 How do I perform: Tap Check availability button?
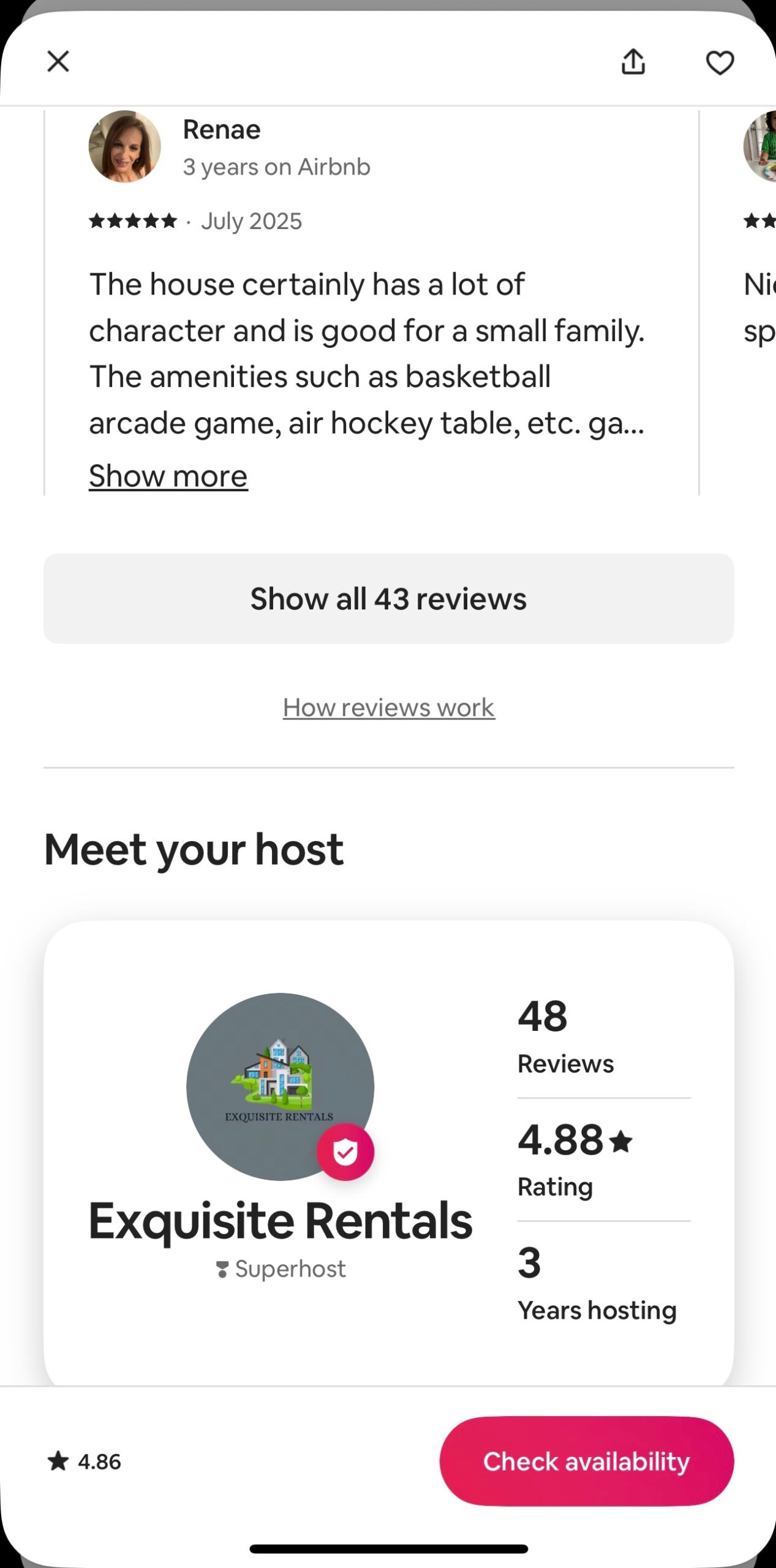pos(586,1461)
